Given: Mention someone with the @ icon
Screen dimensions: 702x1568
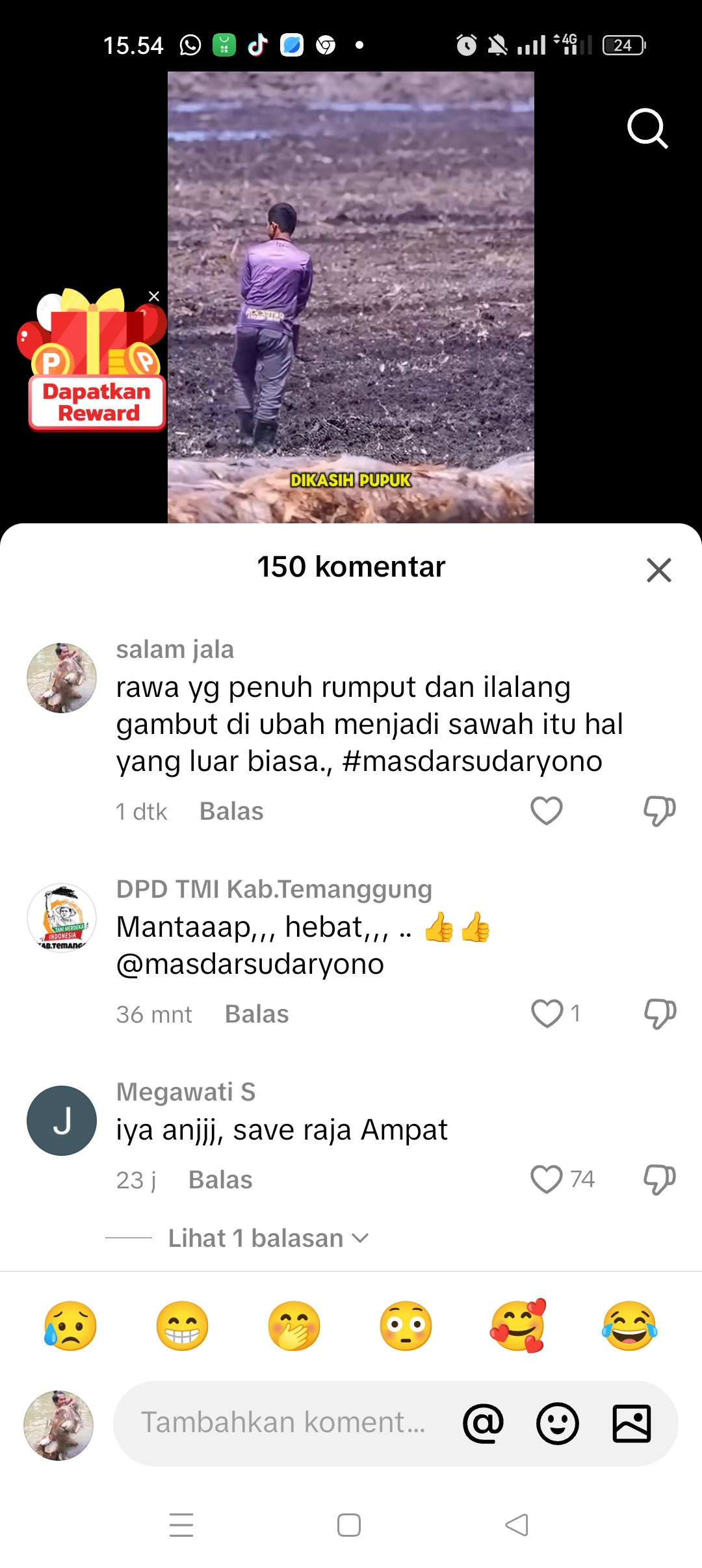Looking at the screenshot, I should coord(483,1423).
